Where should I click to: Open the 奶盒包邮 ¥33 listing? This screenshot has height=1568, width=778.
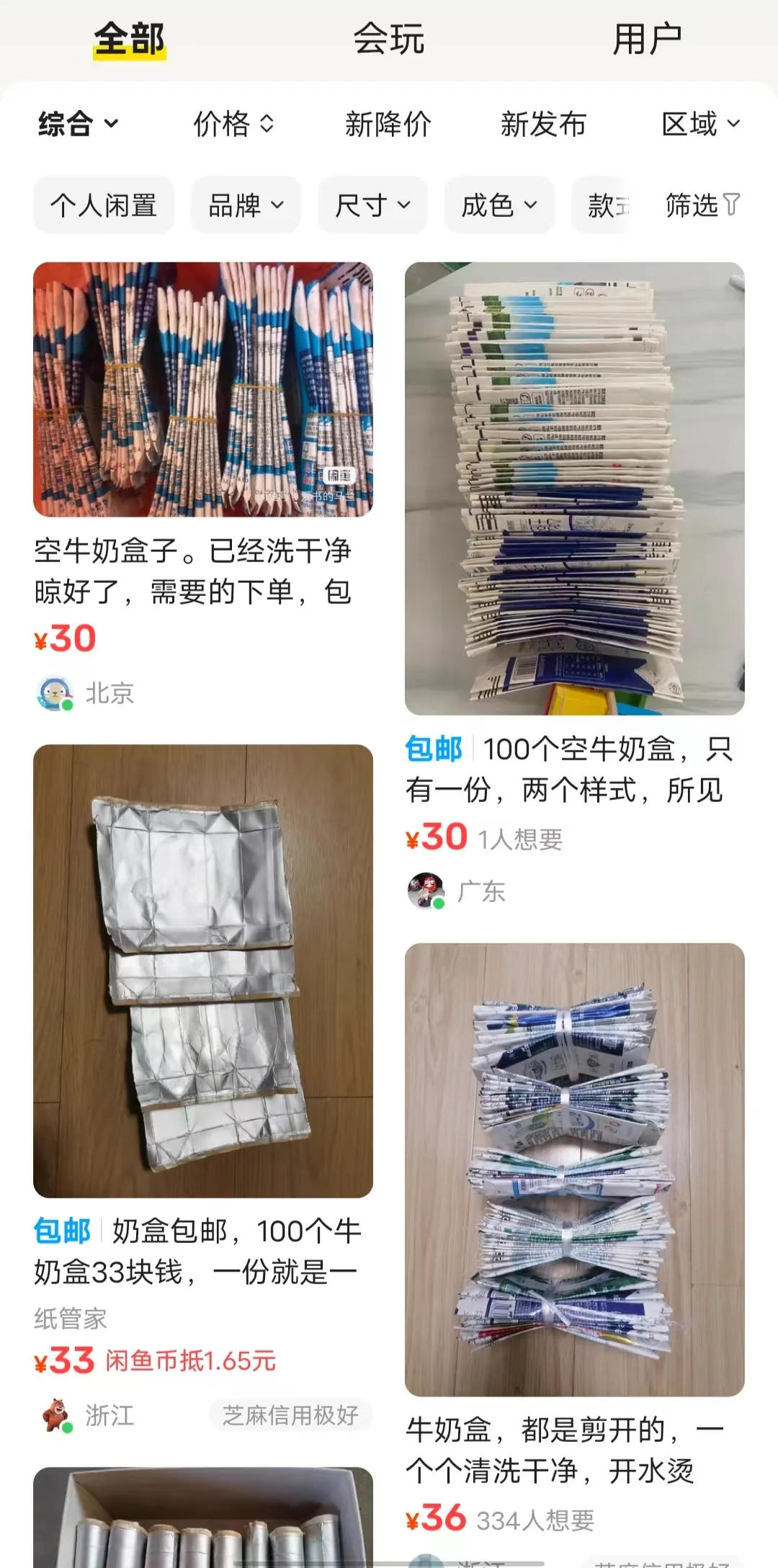coord(203,971)
